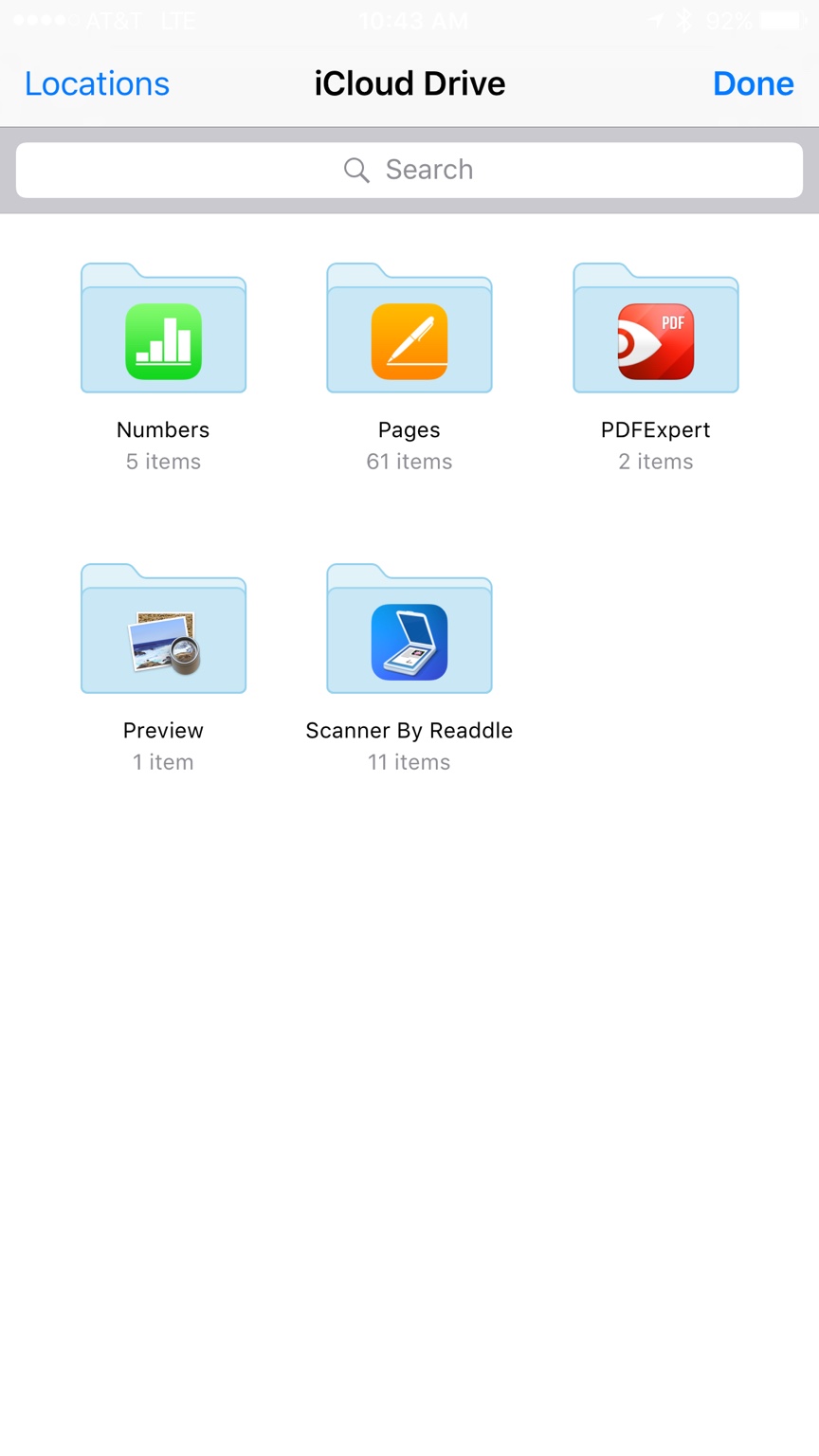Open the Pages folder
819x1456 pixels.
(409, 332)
